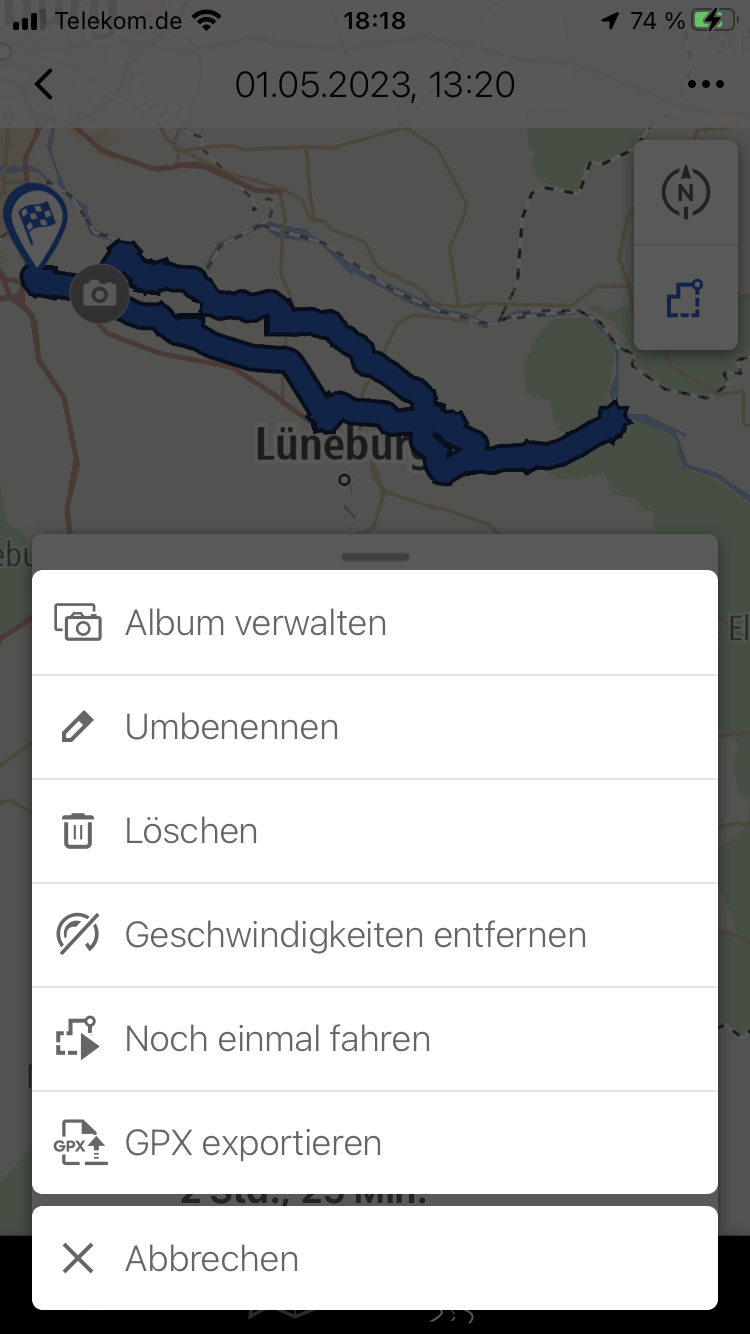750x1334 pixels.
Task: Open Album verwalten option
Action: (x=374, y=623)
